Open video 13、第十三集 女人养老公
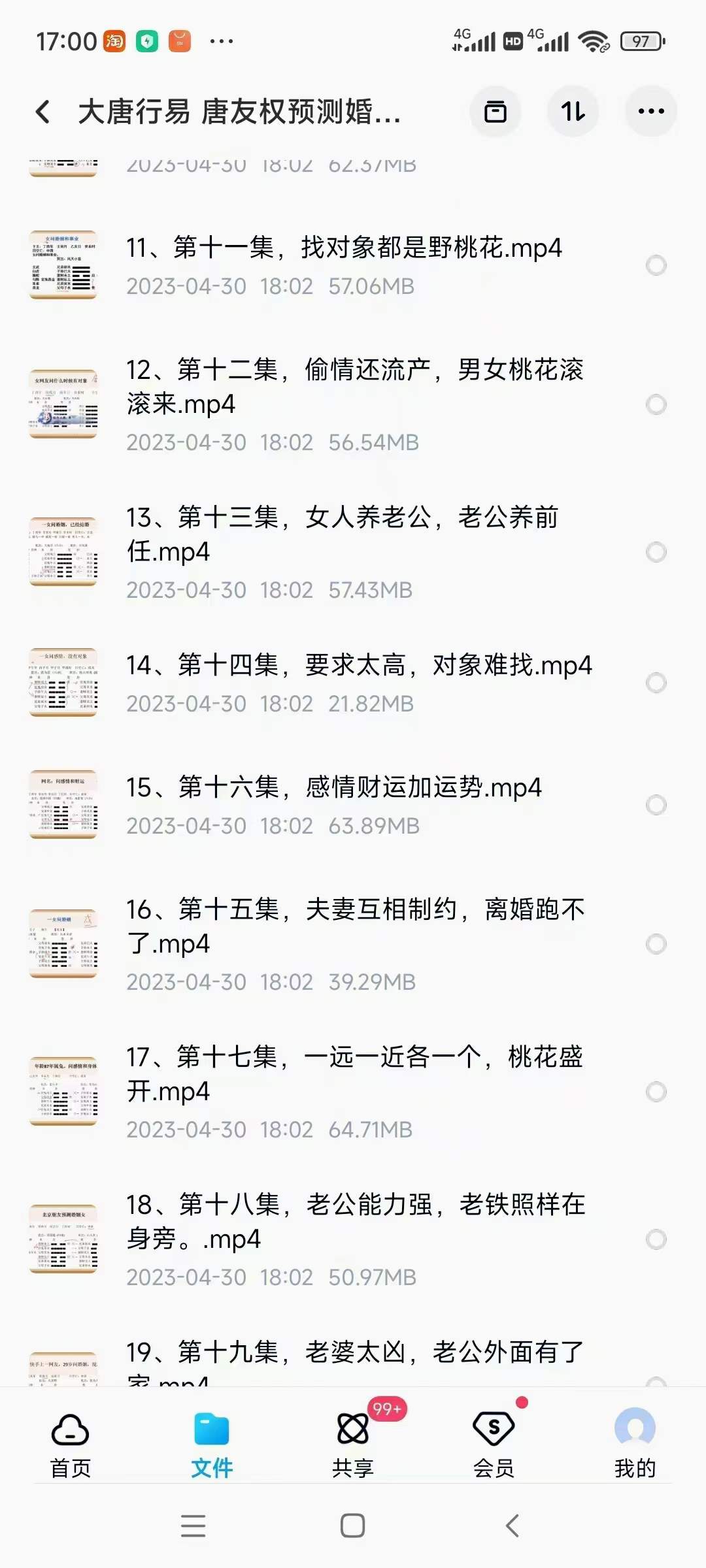Viewport: 706px width, 1568px height. [343, 534]
